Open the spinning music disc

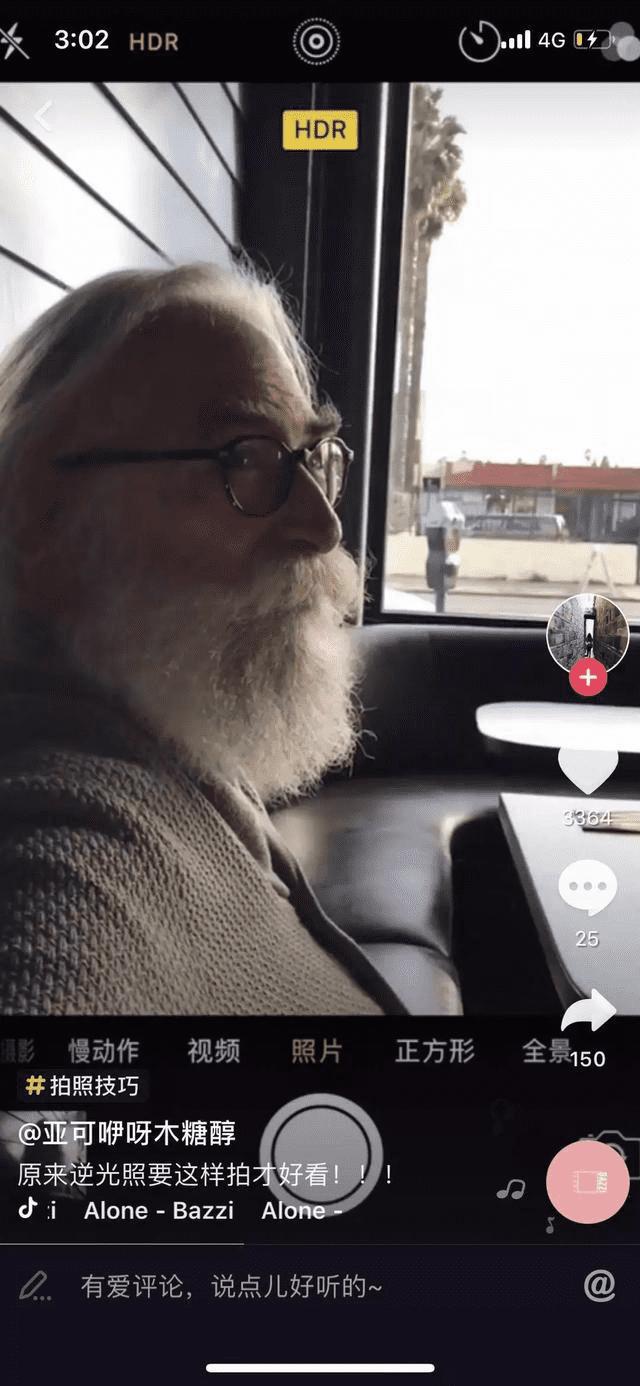(x=587, y=1182)
